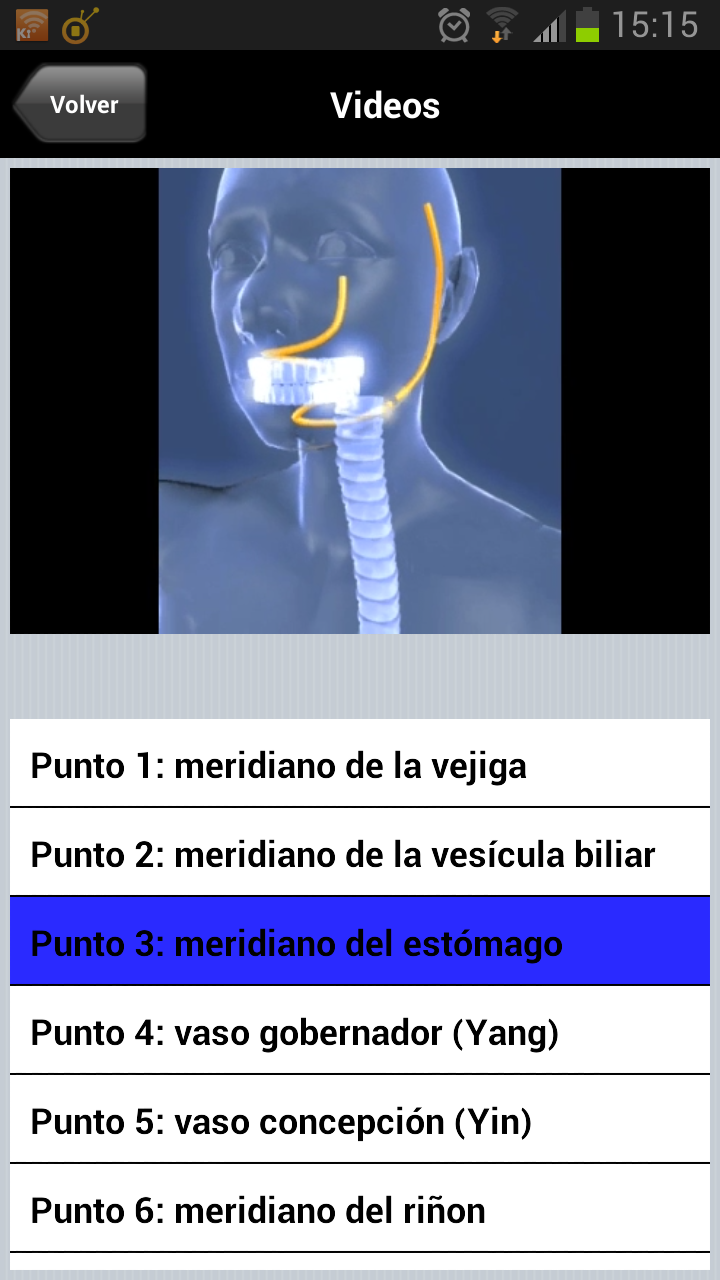The width and height of the screenshot is (720, 1280).
Task: Select Punto 6: meridiano del riñon
Action: coord(360,1210)
